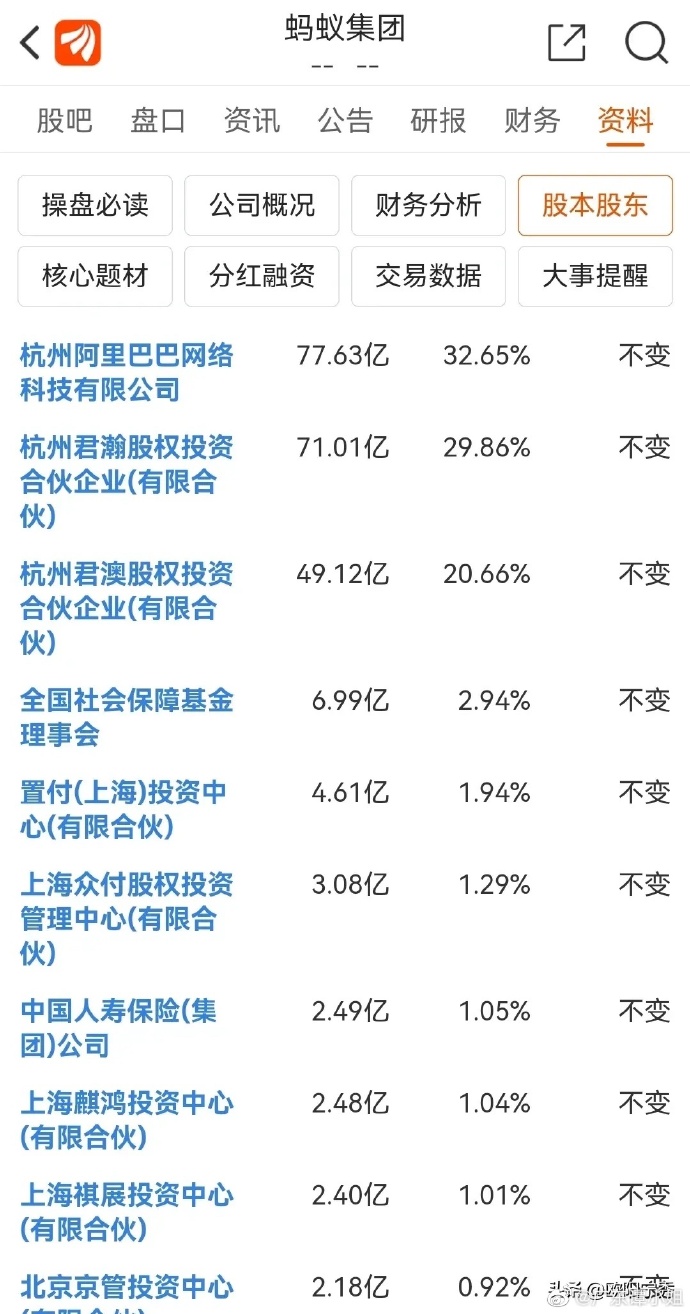
Task: Select the 操盘必读 chip
Action: coord(95,205)
